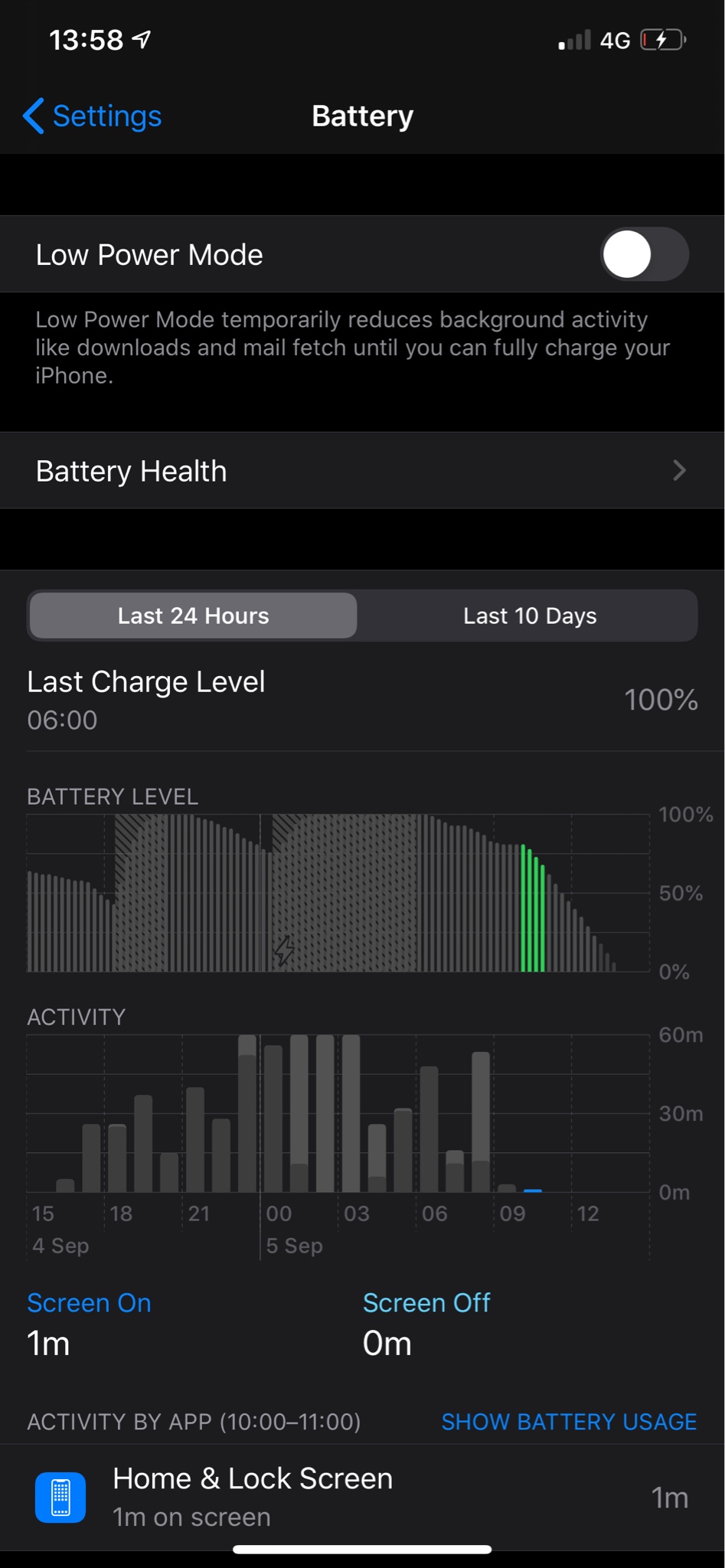Switch to Last 10 Days
This screenshot has height=1568, width=725.
(529, 616)
